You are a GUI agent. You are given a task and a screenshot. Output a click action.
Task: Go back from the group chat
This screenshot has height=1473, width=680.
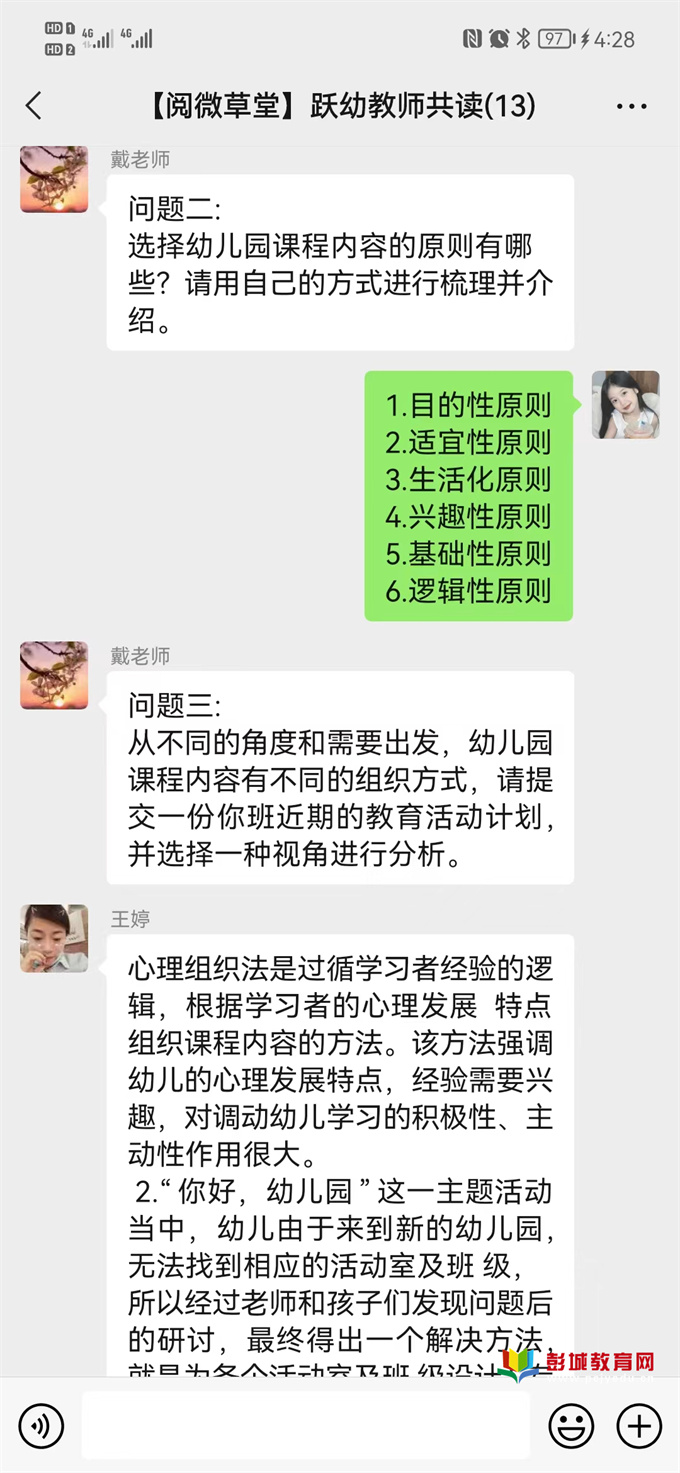(34, 106)
